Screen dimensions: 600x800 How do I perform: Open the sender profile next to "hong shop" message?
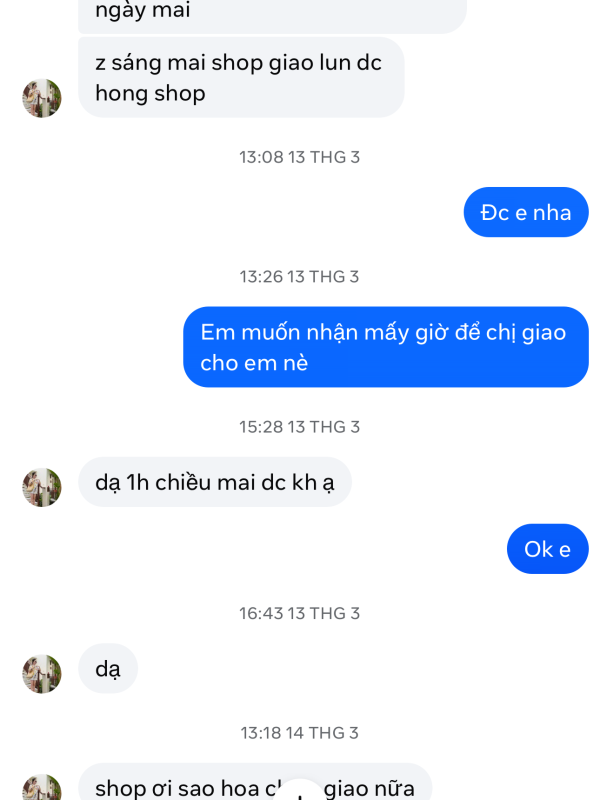(x=42, y=98)
